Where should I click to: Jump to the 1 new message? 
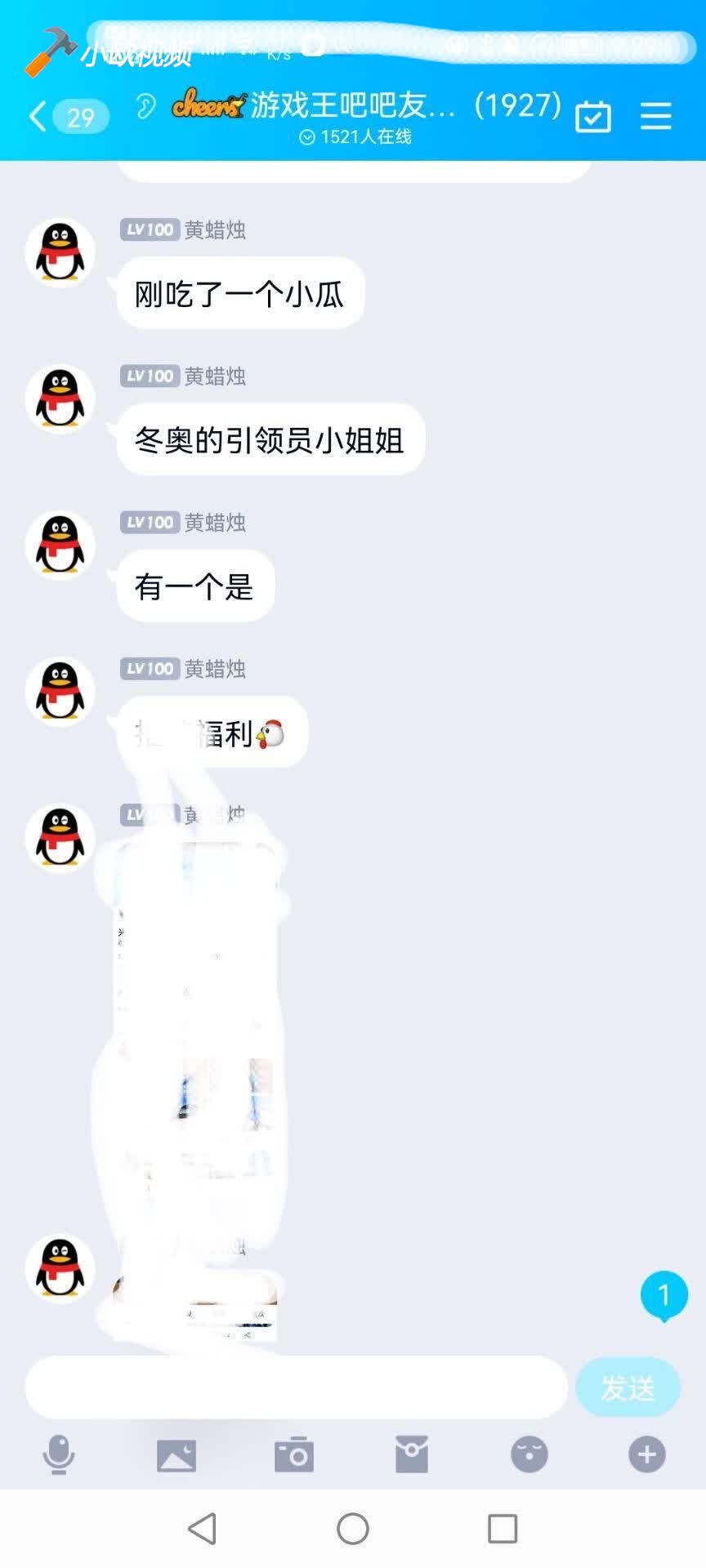tap(664, 1295)
